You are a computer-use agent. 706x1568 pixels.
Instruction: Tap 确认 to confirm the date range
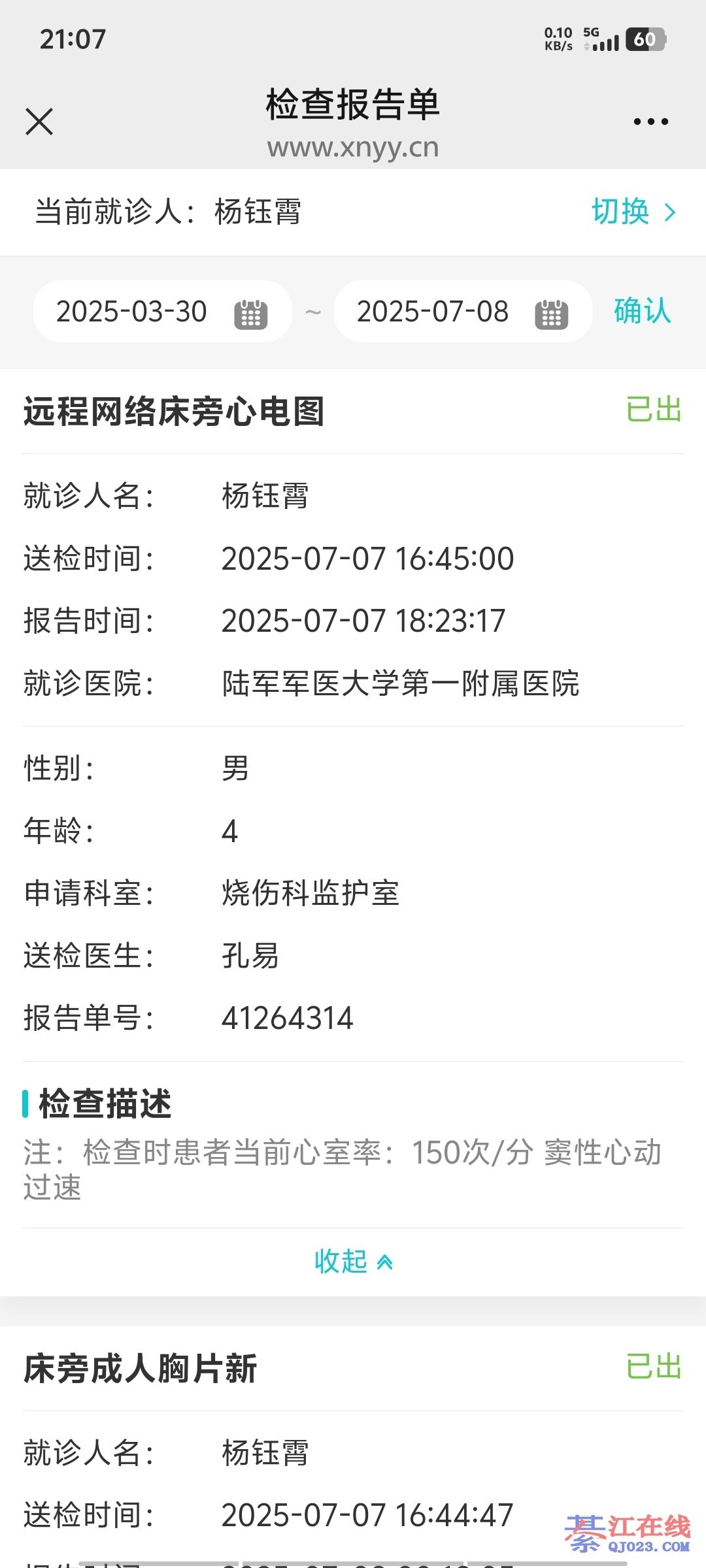(642, 311)
